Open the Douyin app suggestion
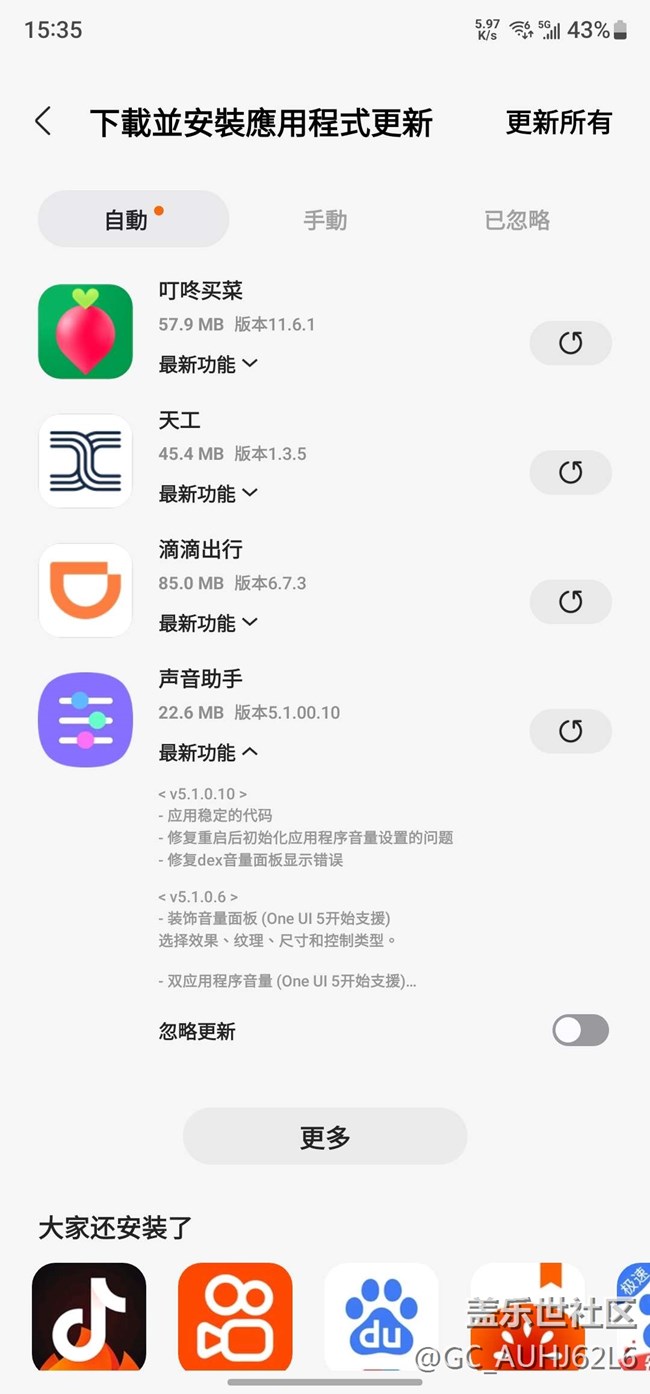 point(89,1318)
